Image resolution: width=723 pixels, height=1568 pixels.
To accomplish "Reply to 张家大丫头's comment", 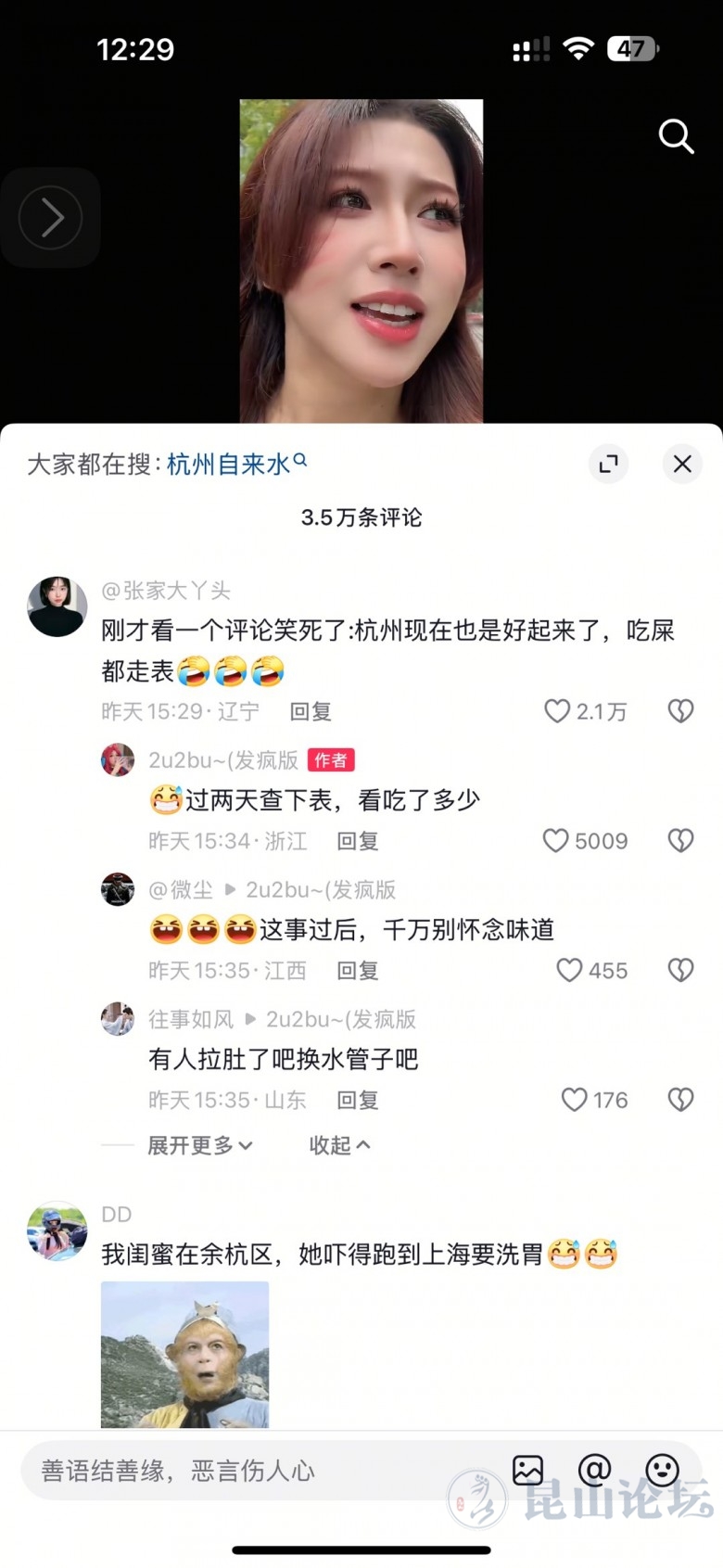I will [310, 711].
